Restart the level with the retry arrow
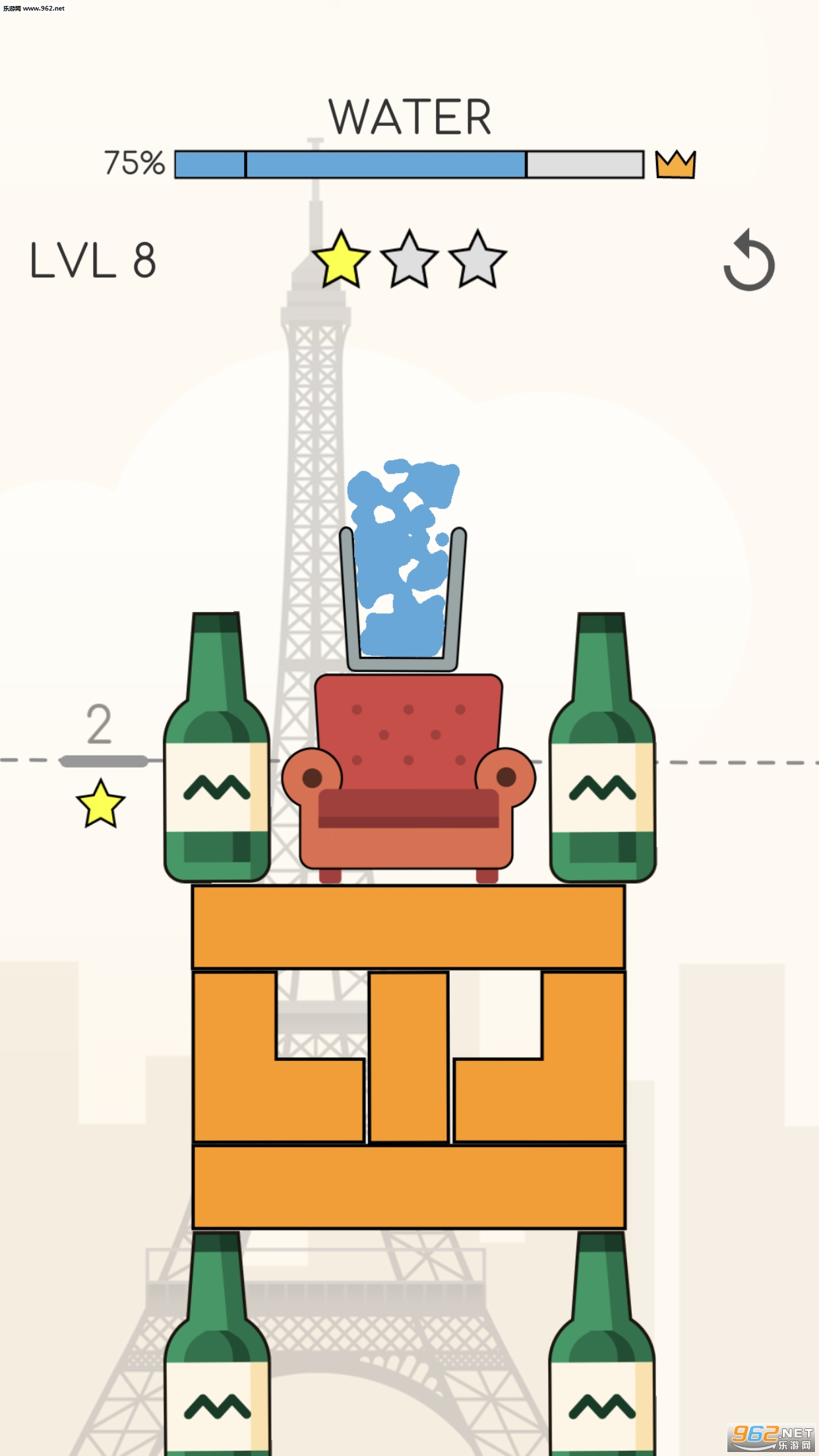Viewport: 819px width, 1456px height. 749,260
